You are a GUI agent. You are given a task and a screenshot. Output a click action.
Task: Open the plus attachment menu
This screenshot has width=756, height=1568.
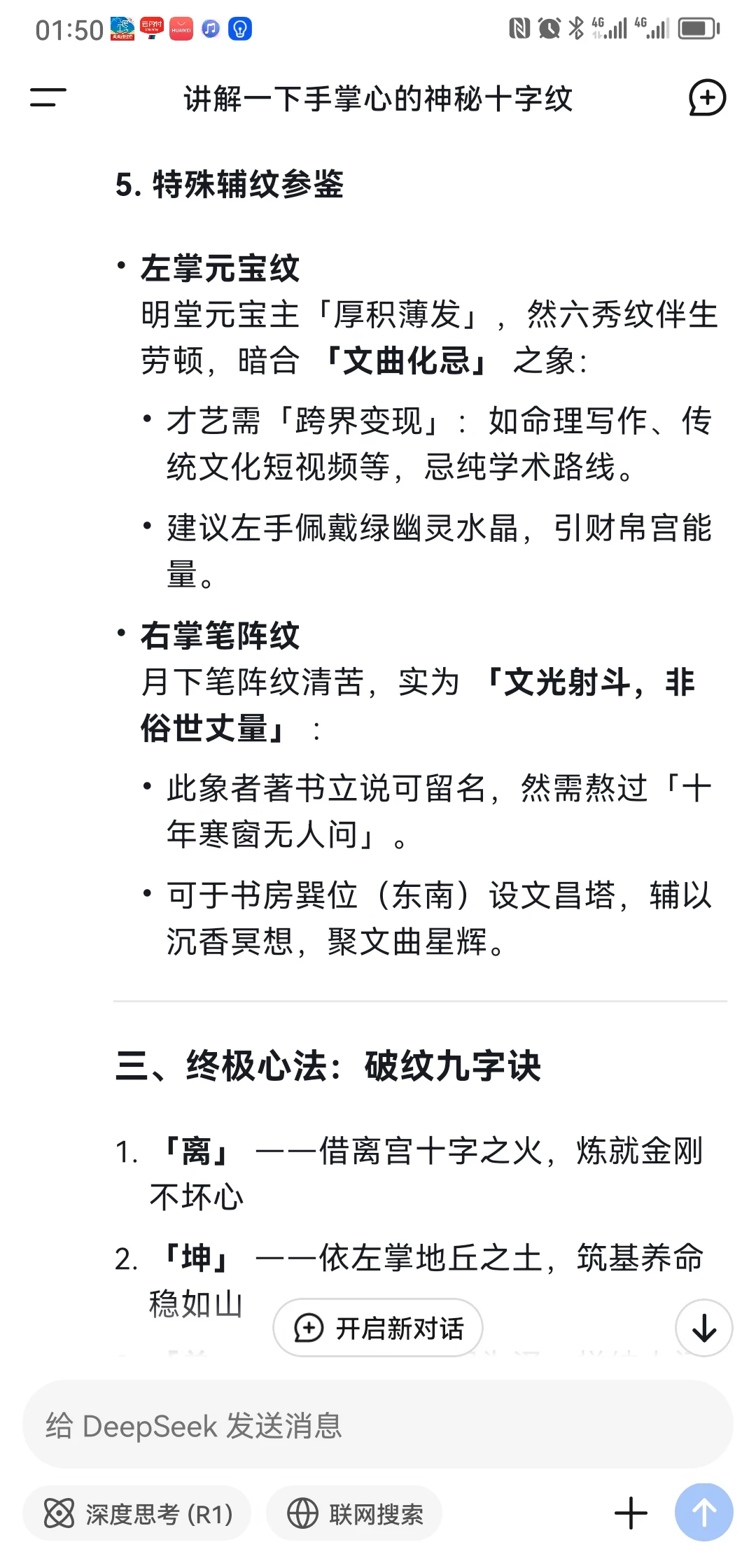click(631, 1513)
